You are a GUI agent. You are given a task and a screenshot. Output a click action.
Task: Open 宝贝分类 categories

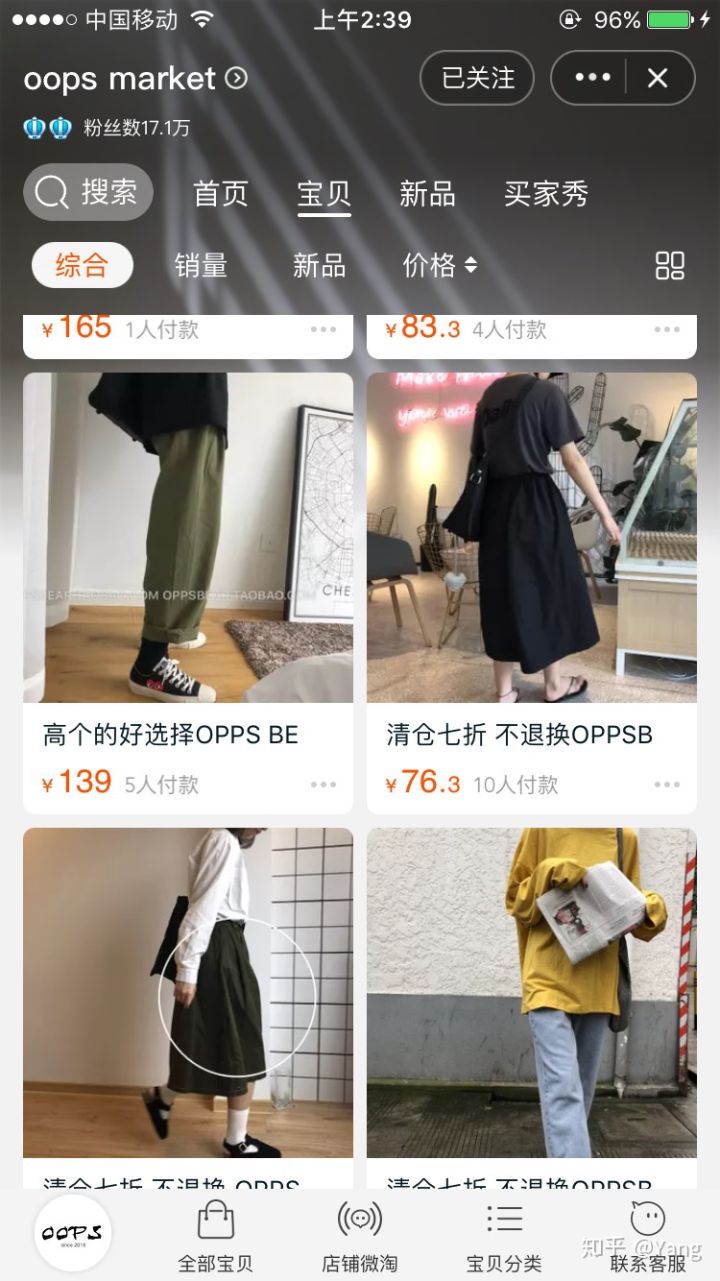coord(504,1236)
